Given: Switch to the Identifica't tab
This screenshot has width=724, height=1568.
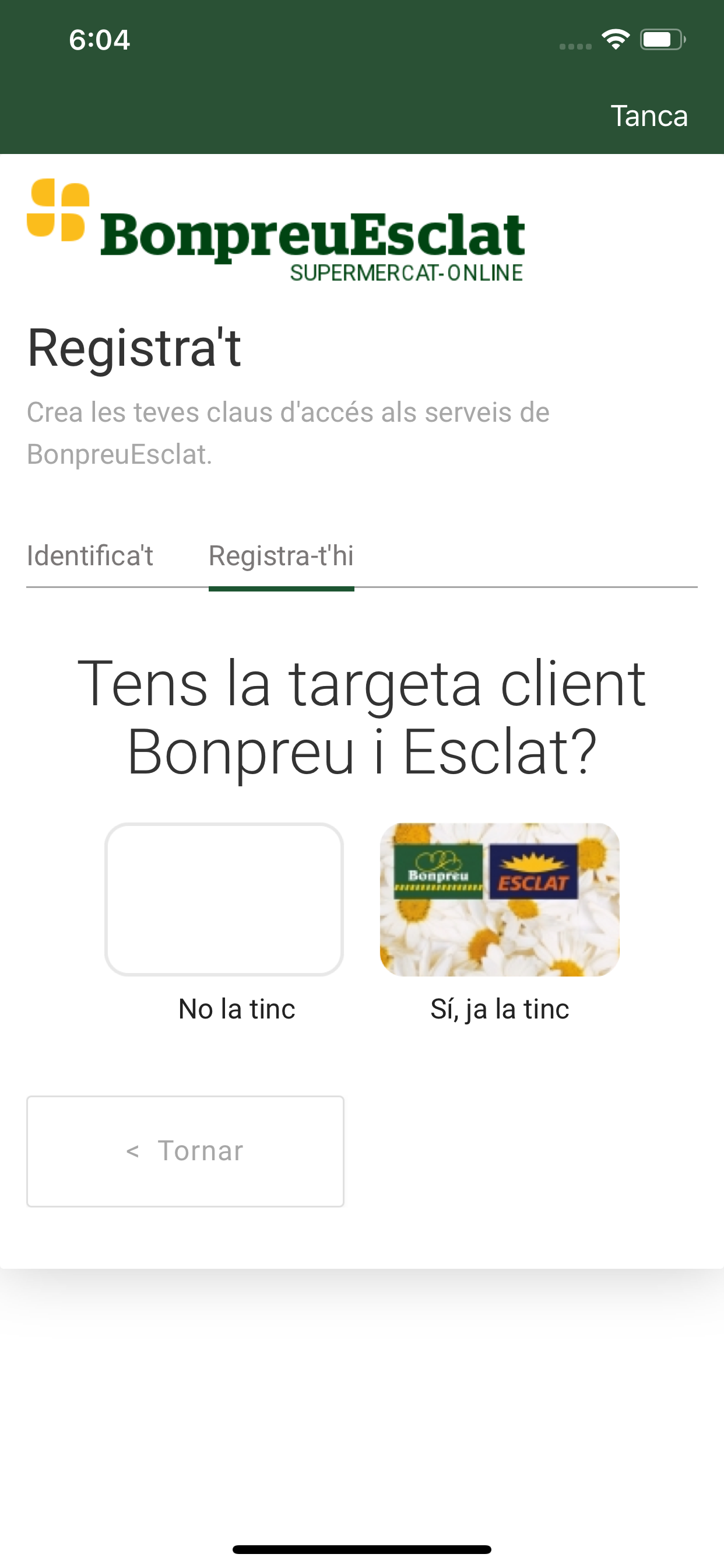Looking at the screenshot, I should (x=90, y=555).
